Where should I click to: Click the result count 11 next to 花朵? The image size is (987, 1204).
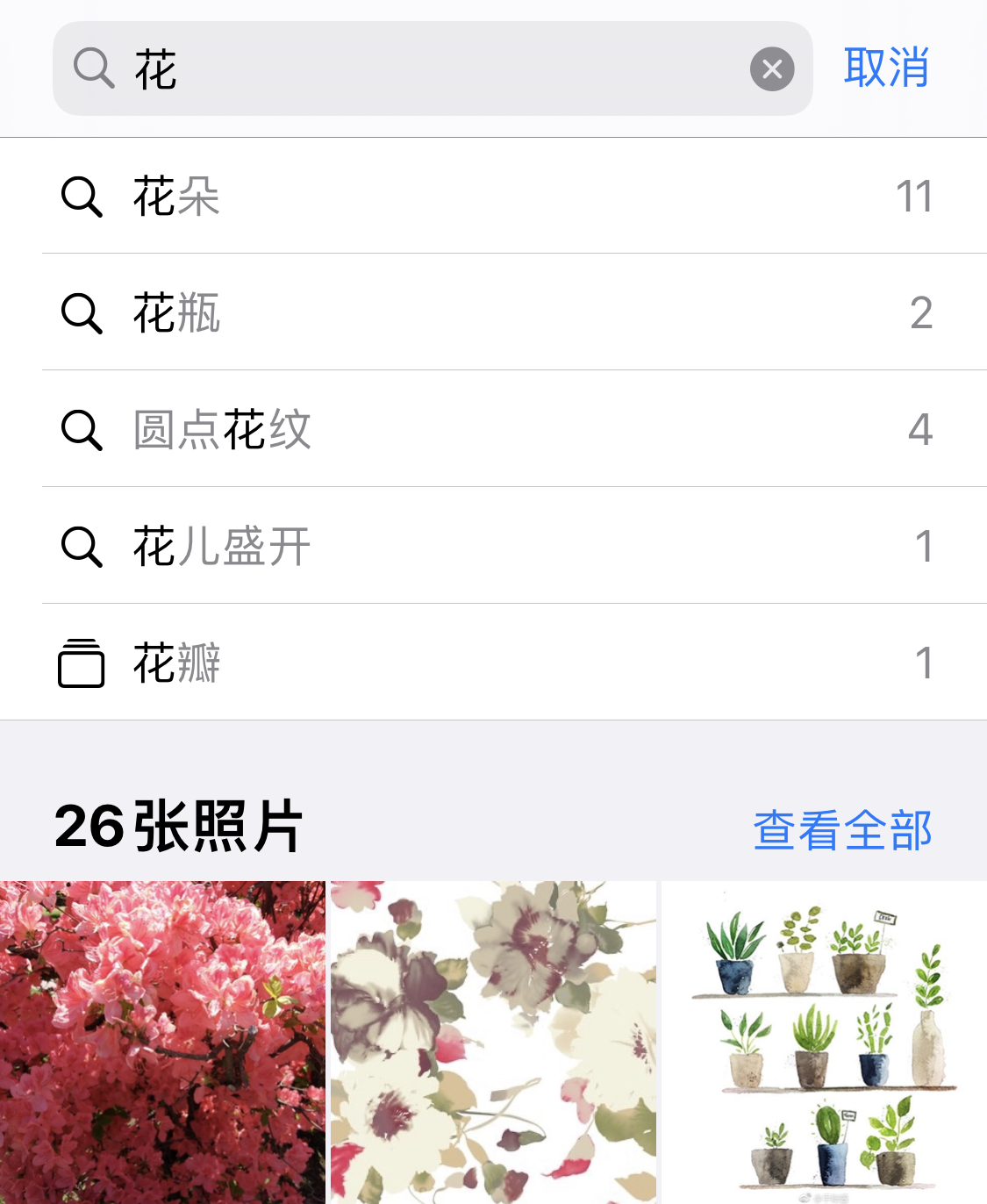pyautogui.click(x=916, y=196)
